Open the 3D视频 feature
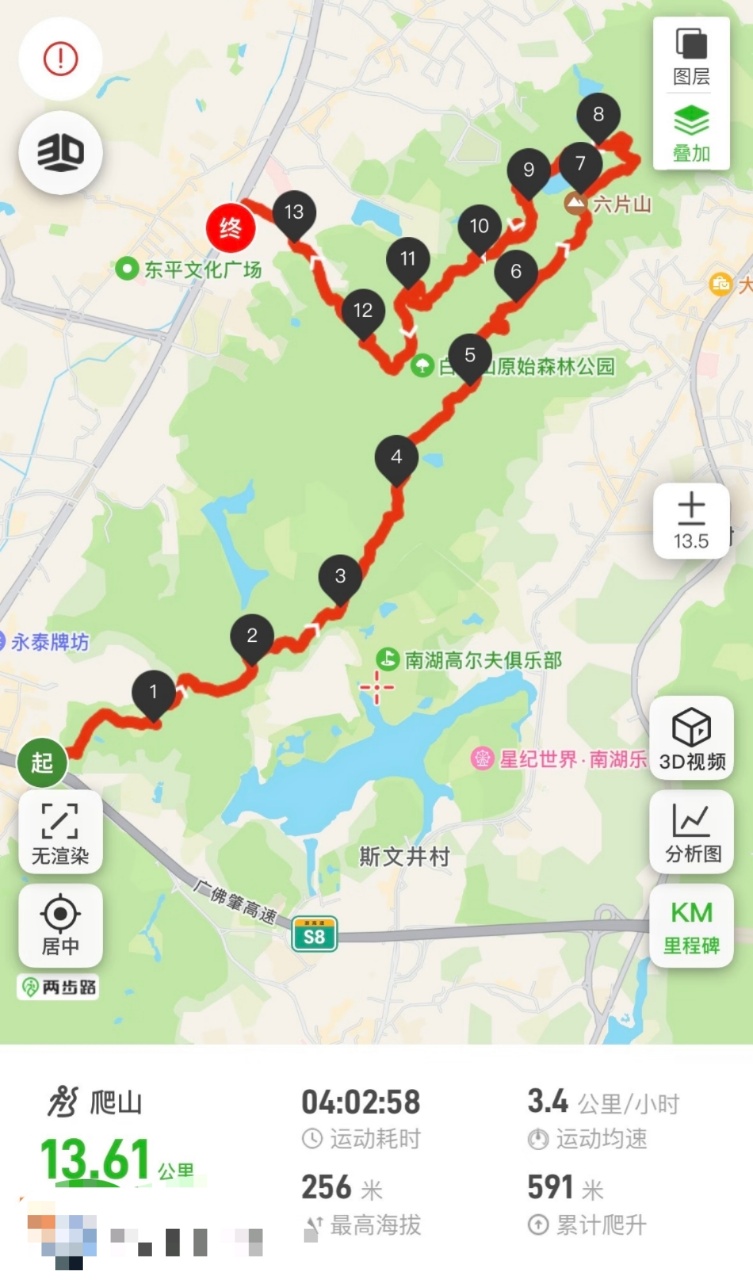753x1280 pixels. tap(691, 737)
